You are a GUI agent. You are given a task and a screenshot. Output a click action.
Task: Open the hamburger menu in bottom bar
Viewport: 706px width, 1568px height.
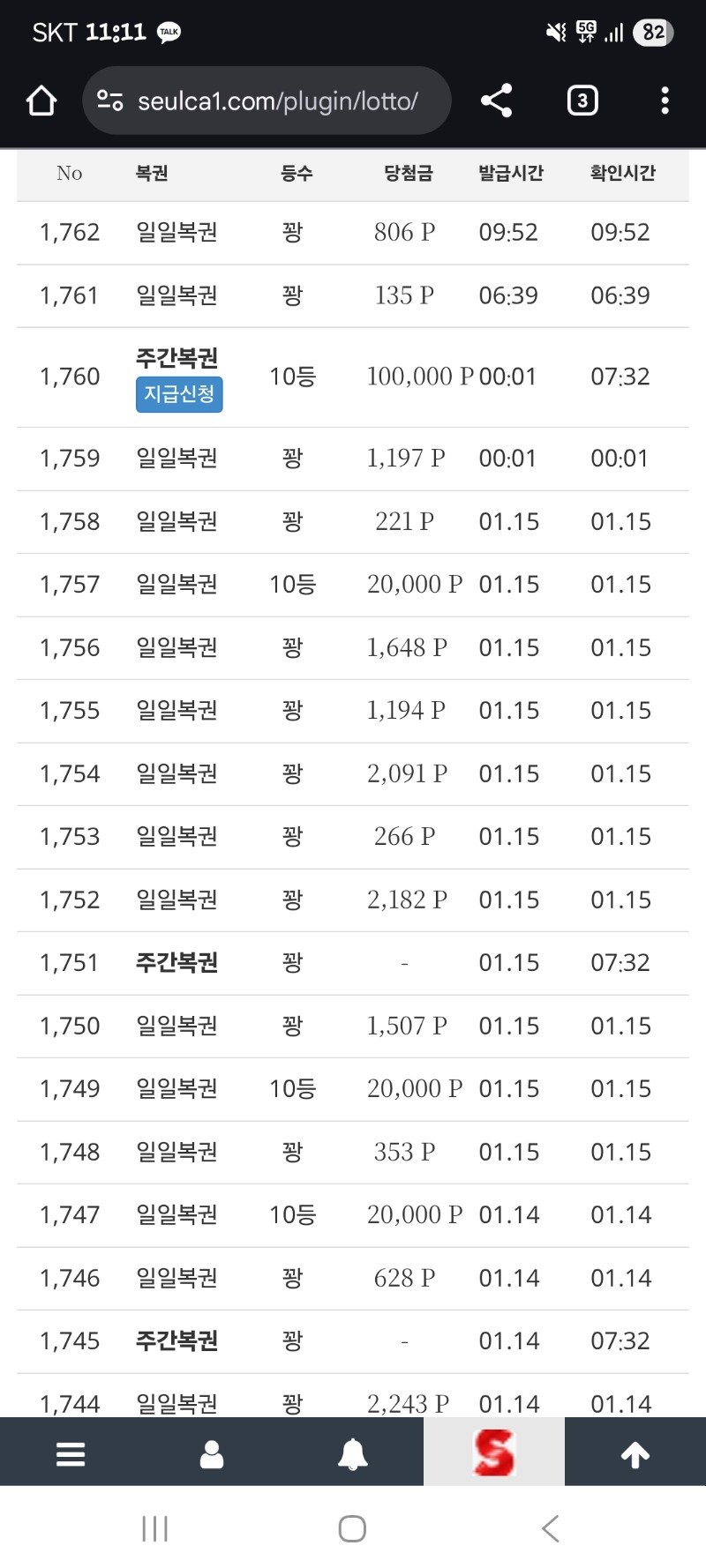pyautogui.click(x=71, y=1453)
